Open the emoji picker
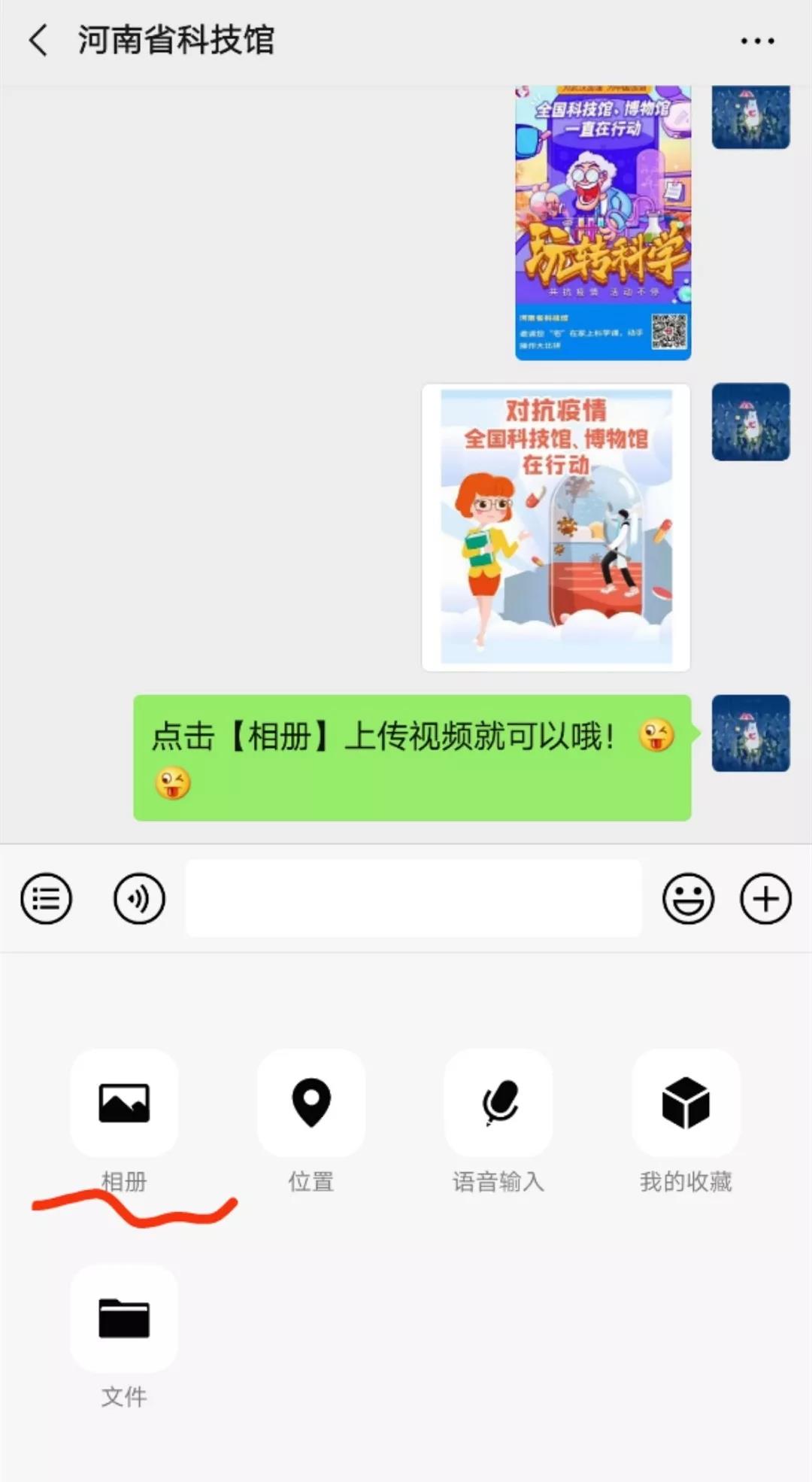 (688, 898)
